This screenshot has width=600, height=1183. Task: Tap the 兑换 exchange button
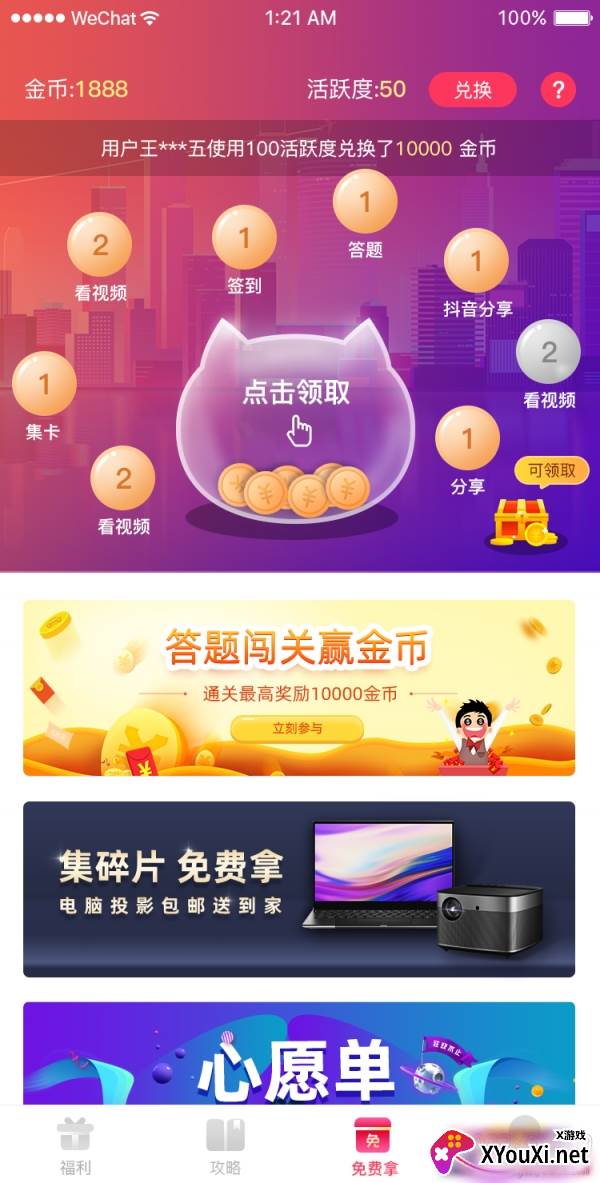coord(472,91)
